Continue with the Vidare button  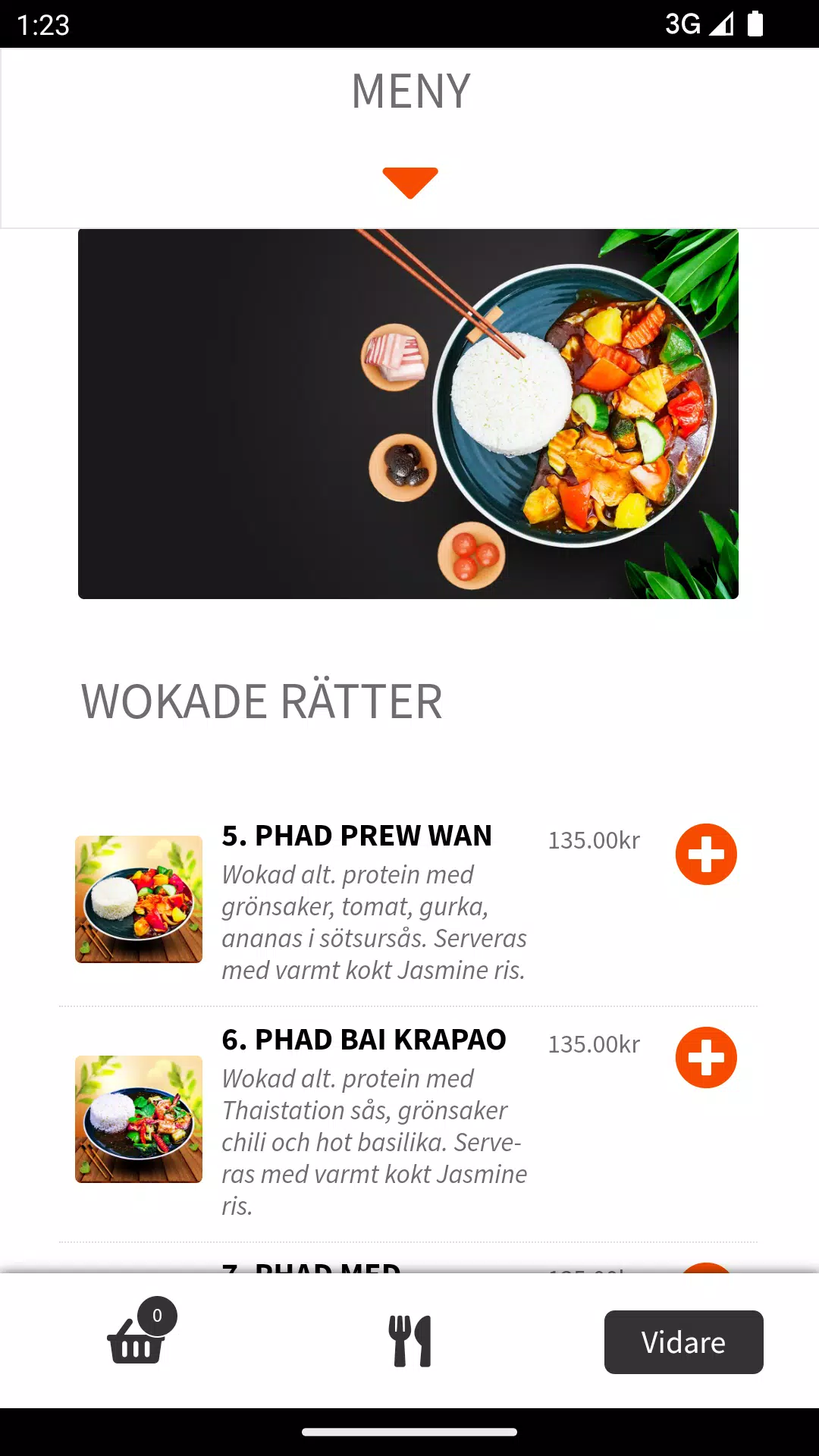(x=683, y=1342)
